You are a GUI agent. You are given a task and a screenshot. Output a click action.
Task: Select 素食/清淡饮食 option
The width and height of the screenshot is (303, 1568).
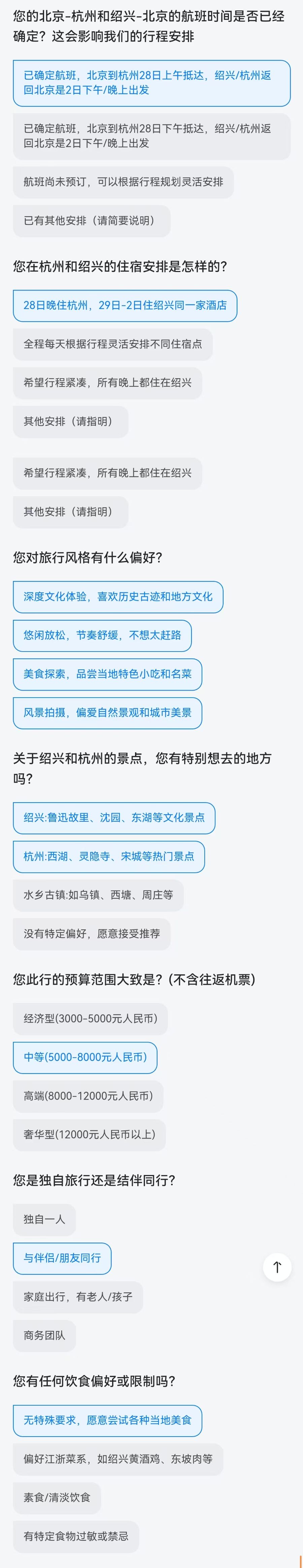click(57, 1497)
